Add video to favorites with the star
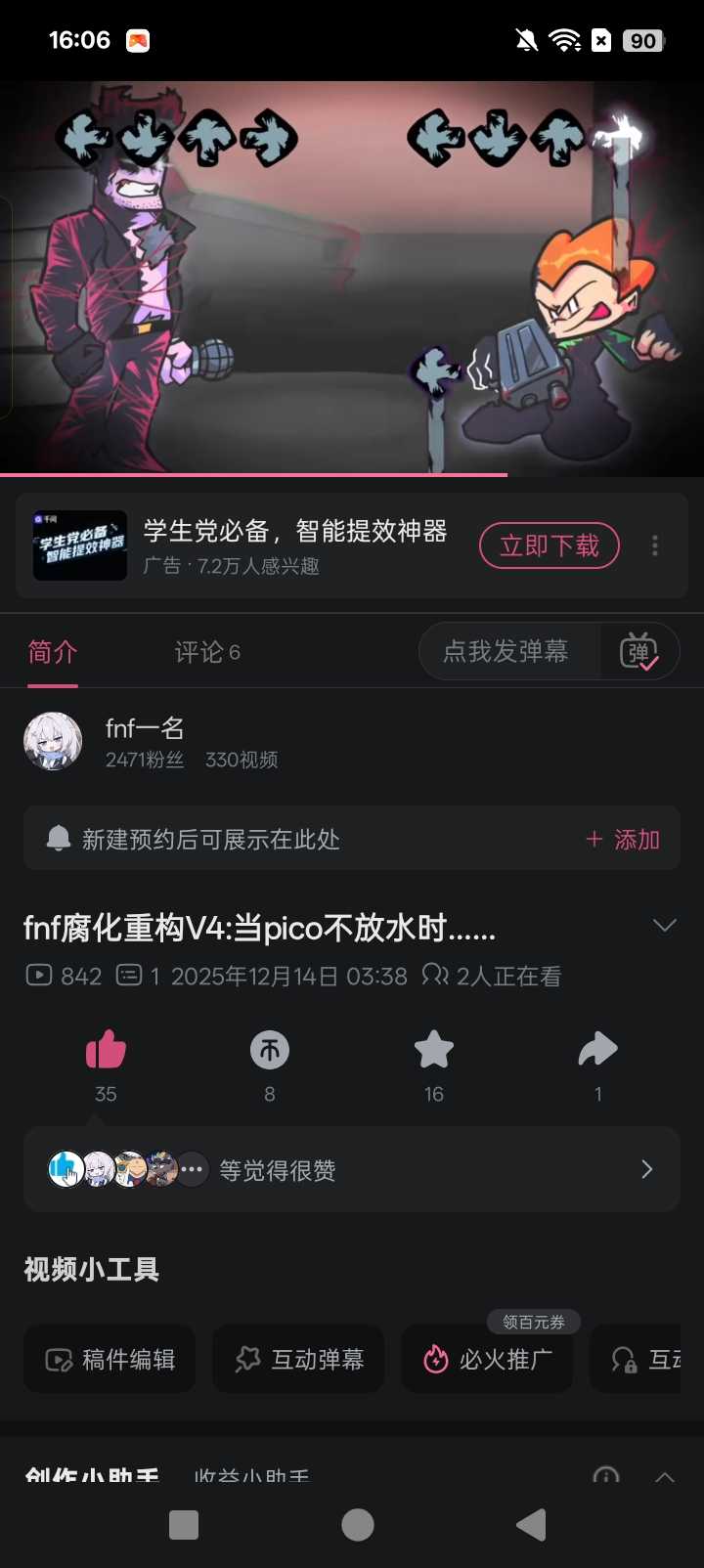The height and width of the screenshot is (1568, 704). pos(434,1051)
